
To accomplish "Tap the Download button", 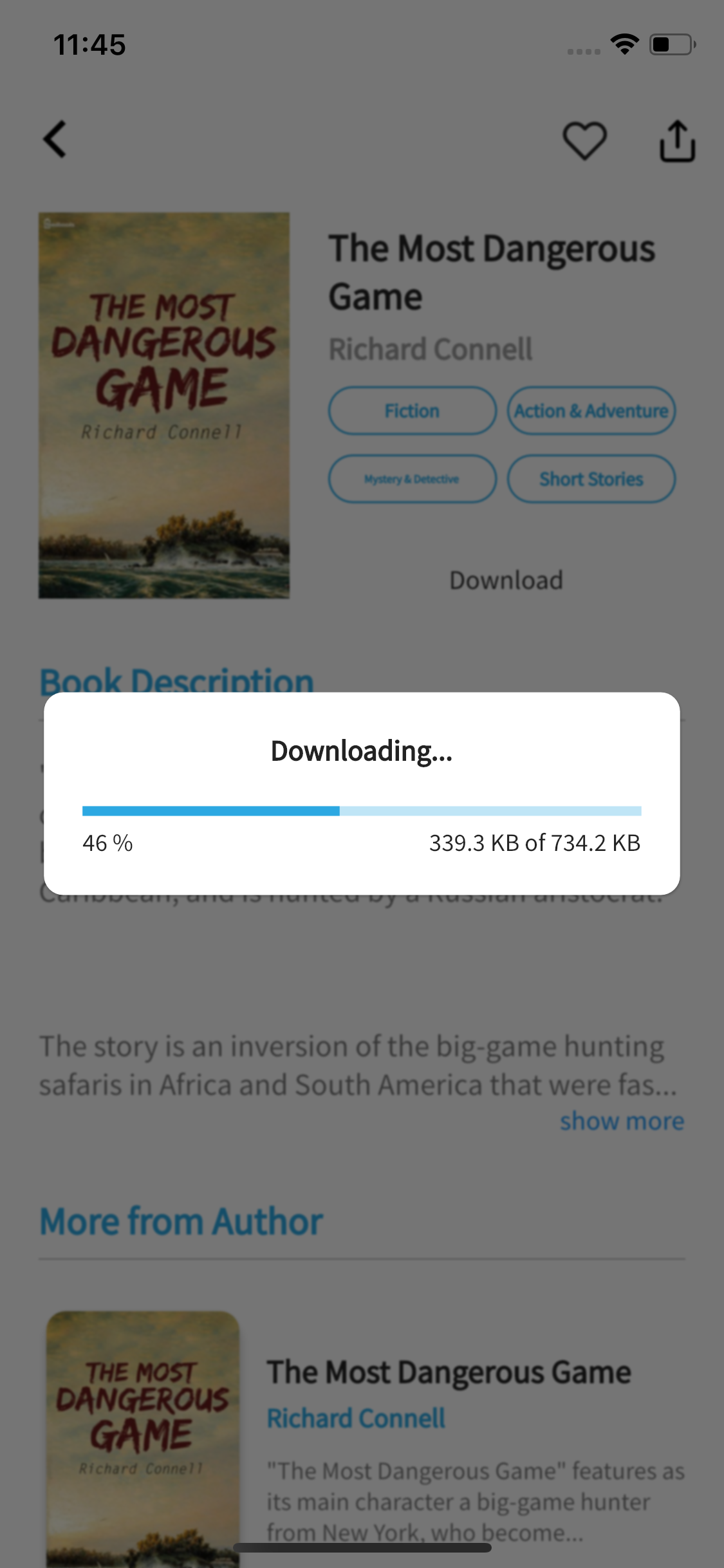I will [x=506, y=580].
